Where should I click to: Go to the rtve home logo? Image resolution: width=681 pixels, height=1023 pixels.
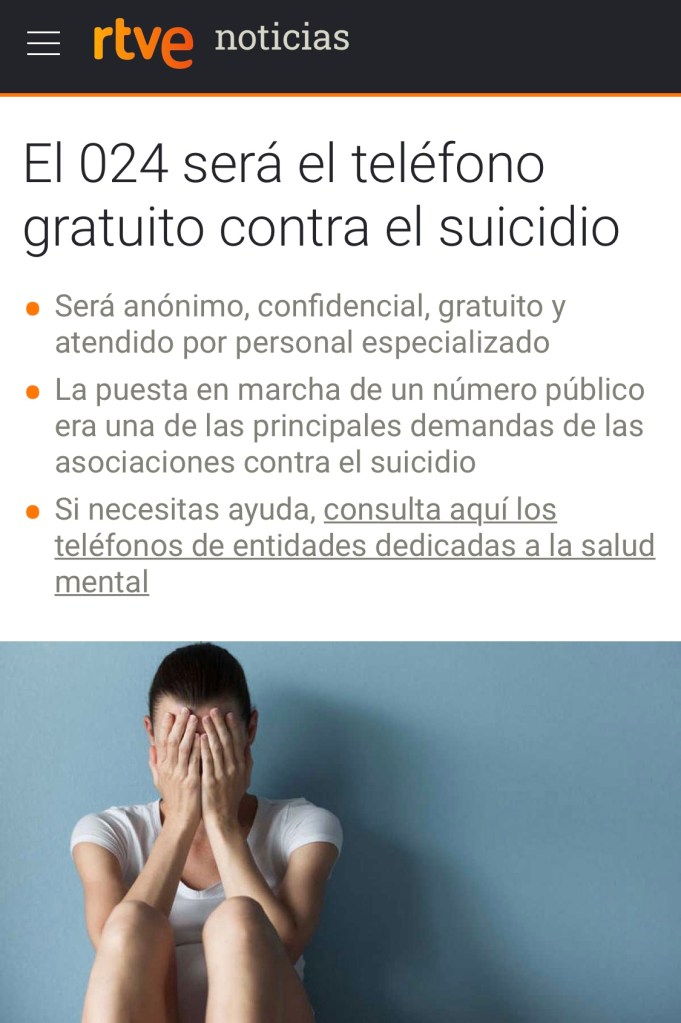pyautogui.click(x=143, y=43)
